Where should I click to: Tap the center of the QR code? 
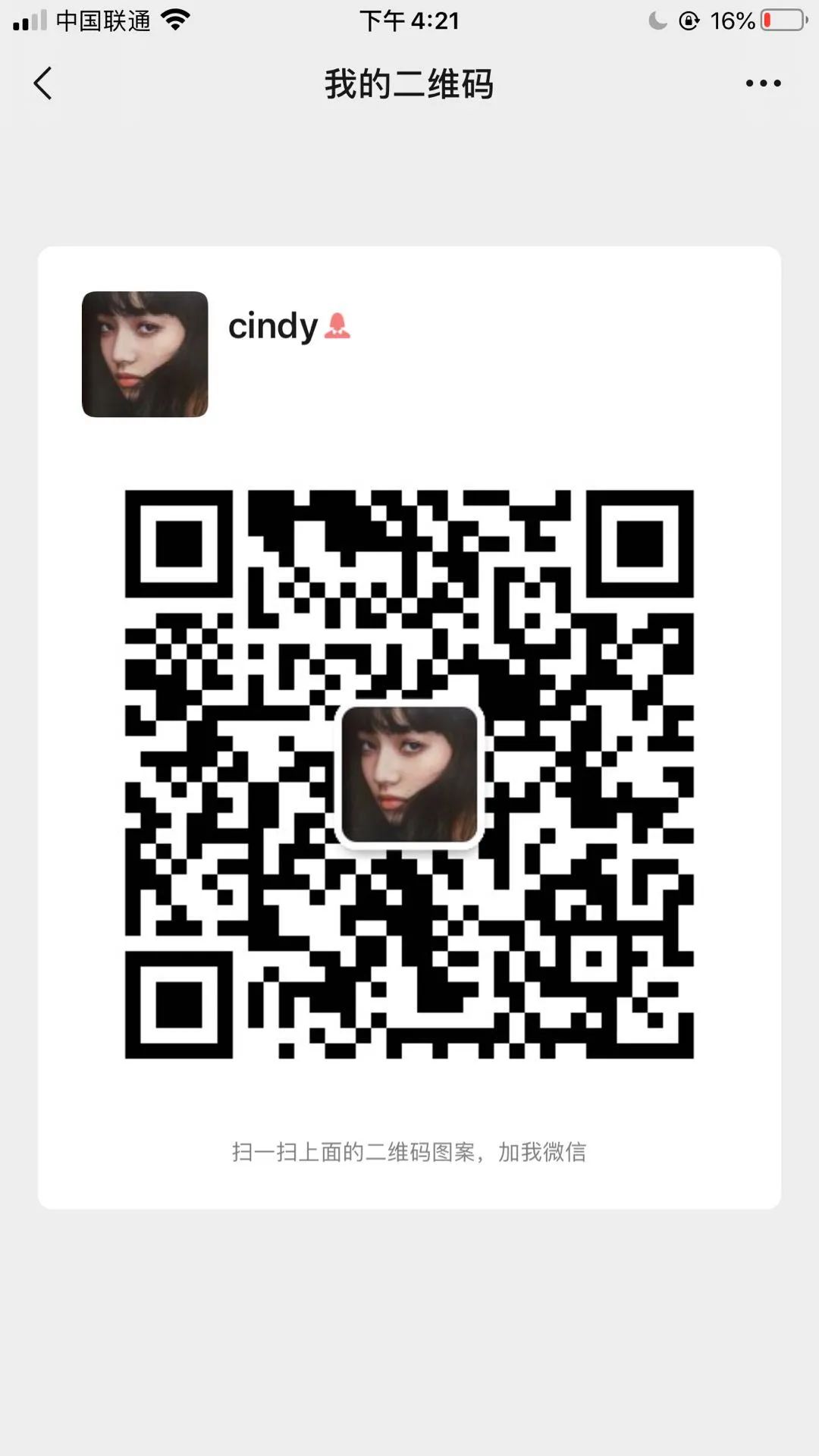coord(409,773)
